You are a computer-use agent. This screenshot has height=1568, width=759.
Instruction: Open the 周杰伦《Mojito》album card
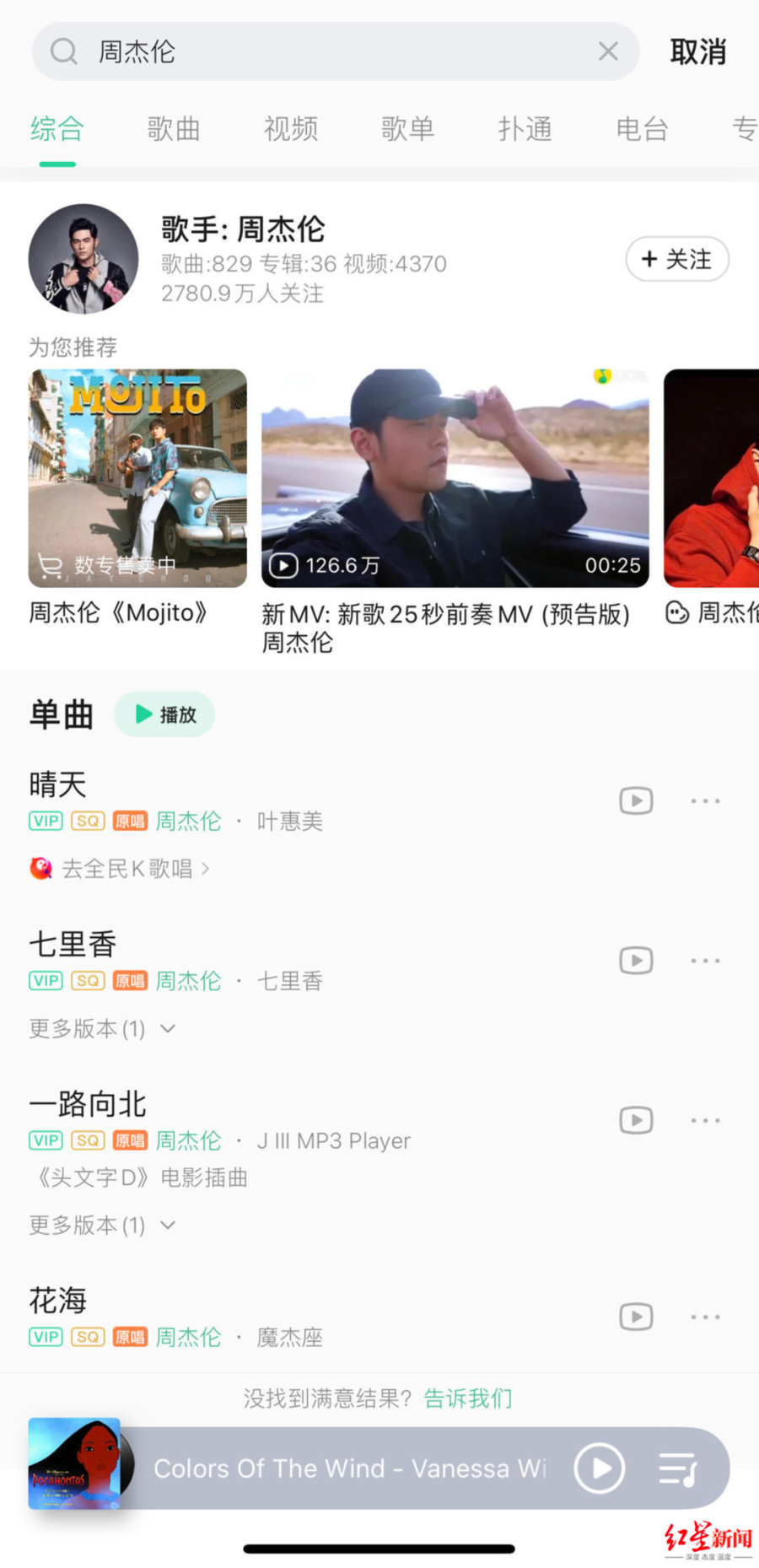(137, 478)
